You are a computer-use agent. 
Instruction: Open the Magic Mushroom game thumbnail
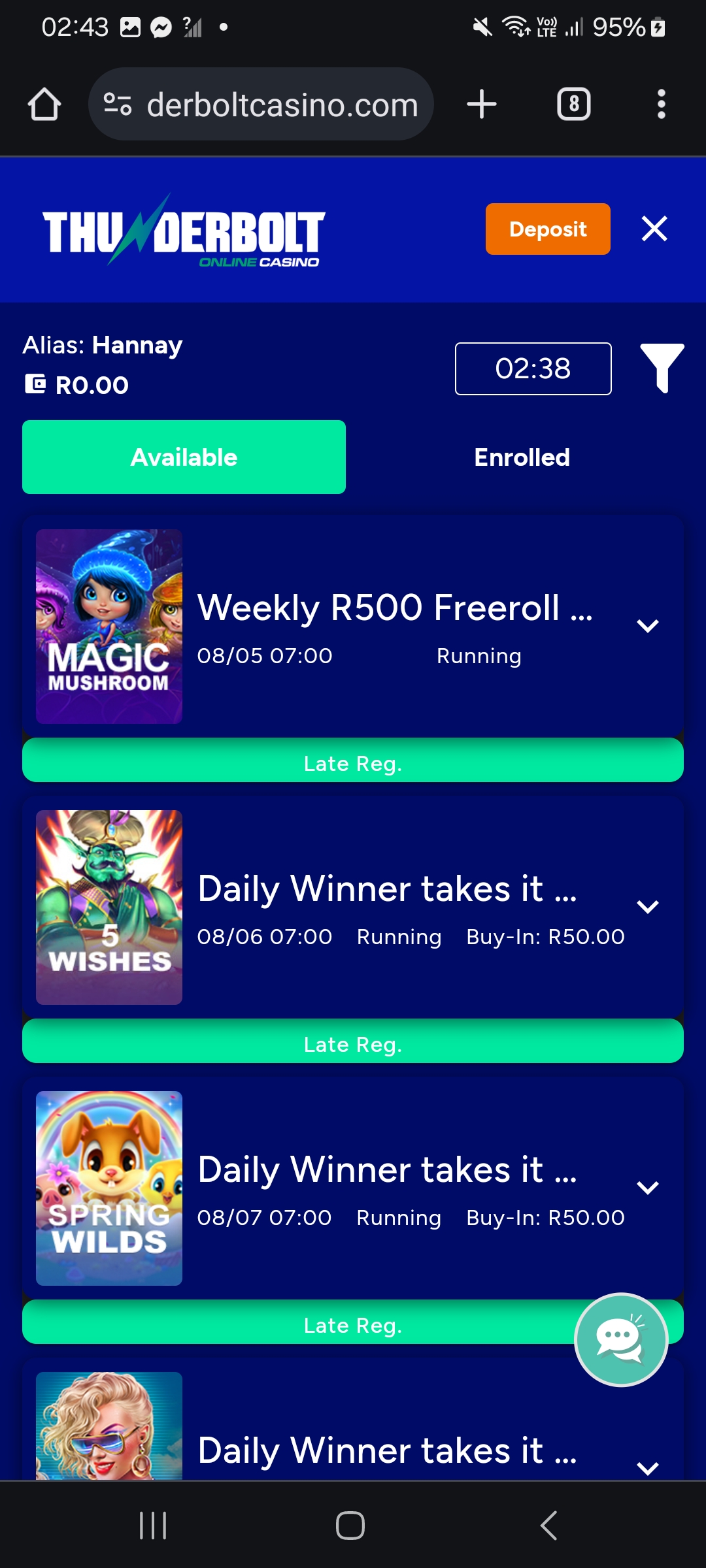(109, 626)
